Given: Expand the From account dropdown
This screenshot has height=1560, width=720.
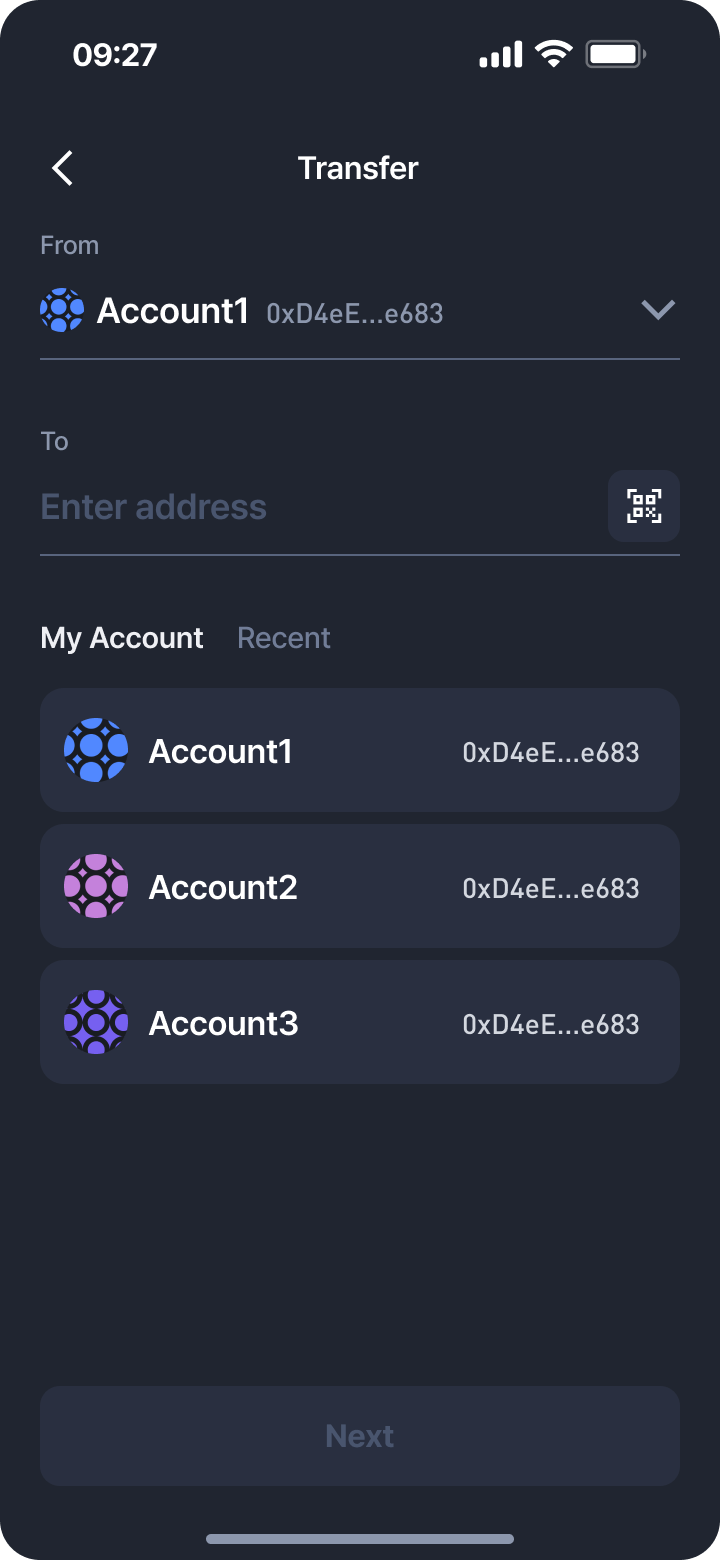Looking at the screenshot, I should click(x=658, y=310).
